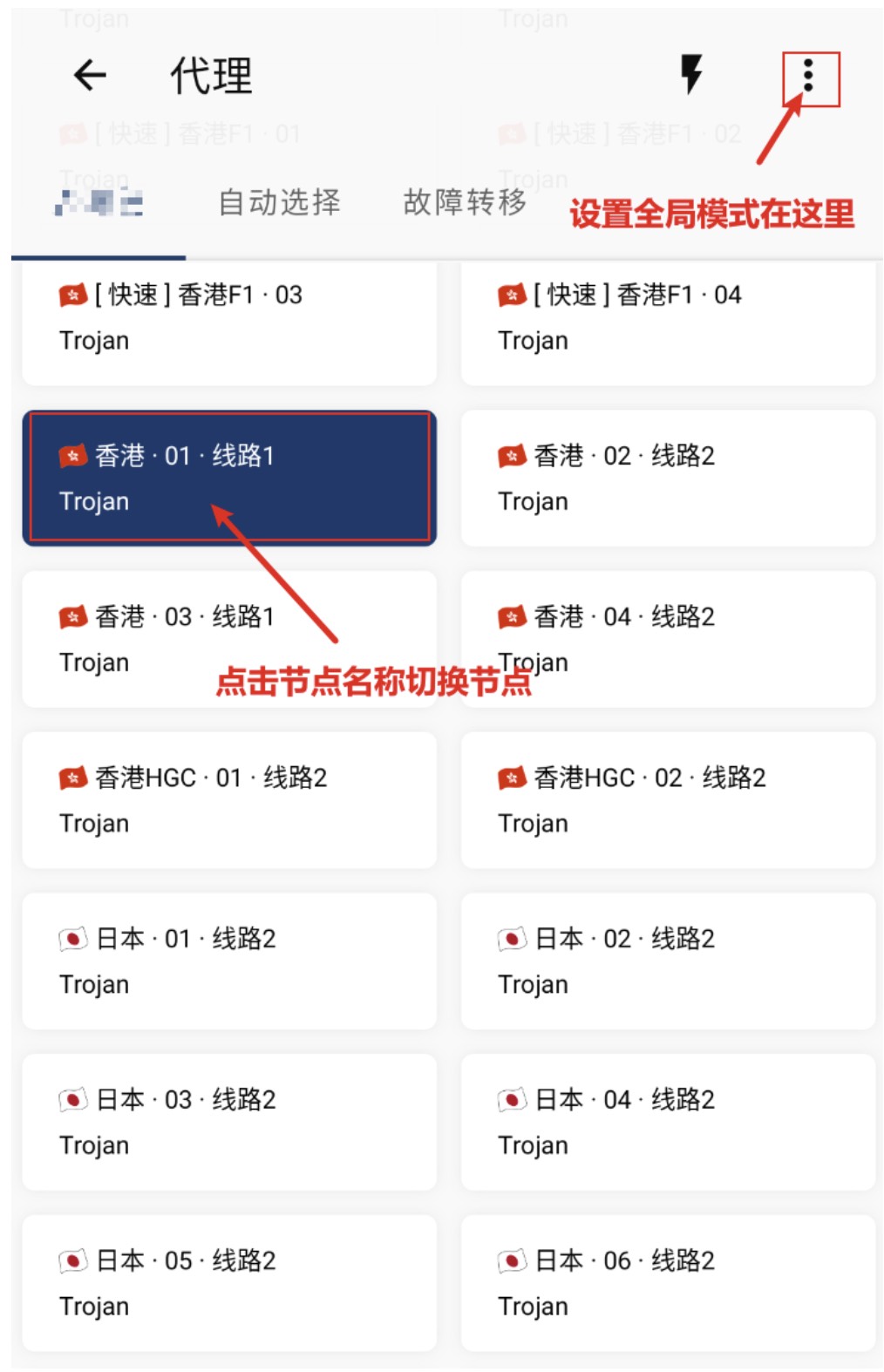This screenshot has width=884, height=1372.
Task: Tap node 日本 · 06 · 线路2
Action: point(668,1282)
